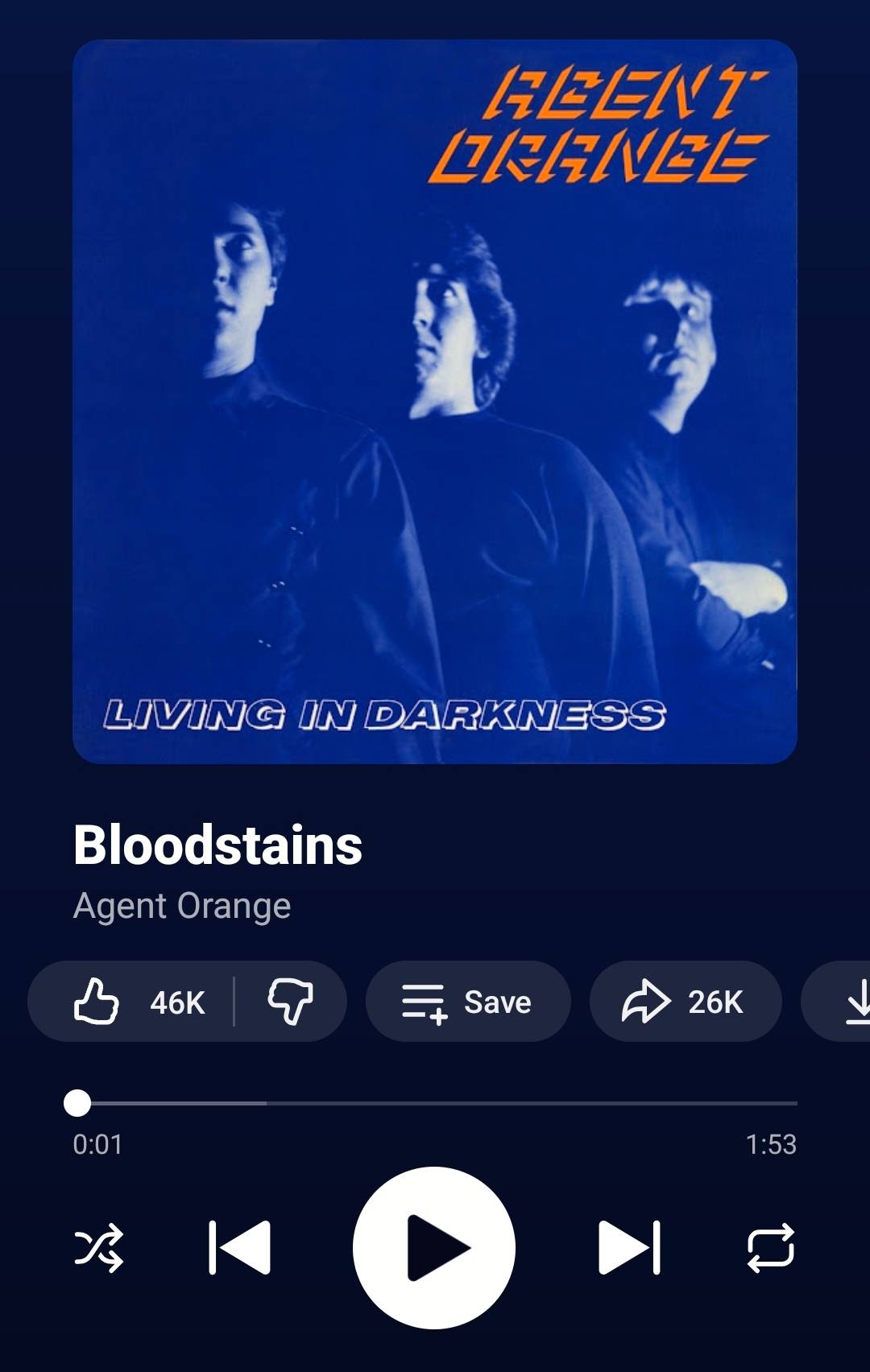Skip to the previous track

239,1248
